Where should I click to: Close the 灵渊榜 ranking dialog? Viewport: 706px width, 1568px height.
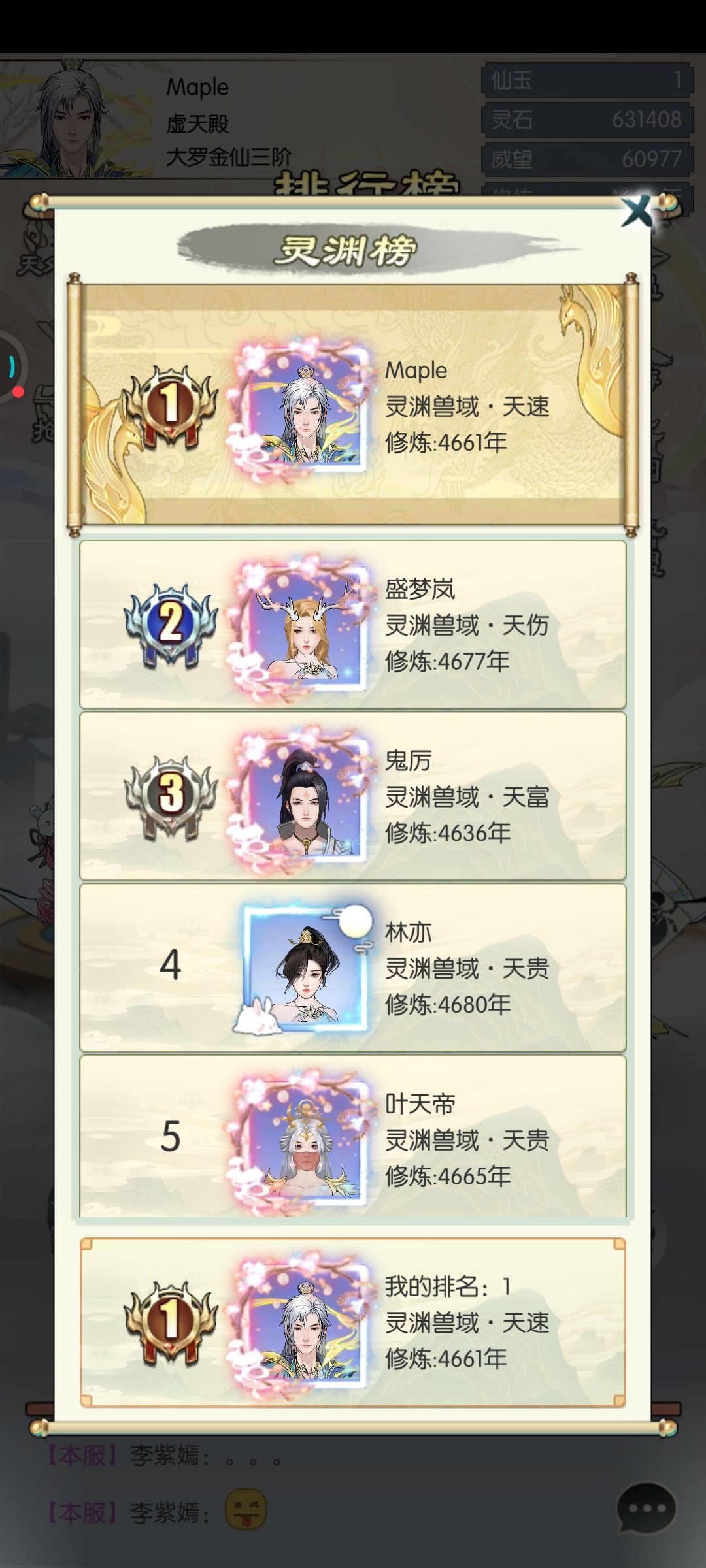point(637,211)
